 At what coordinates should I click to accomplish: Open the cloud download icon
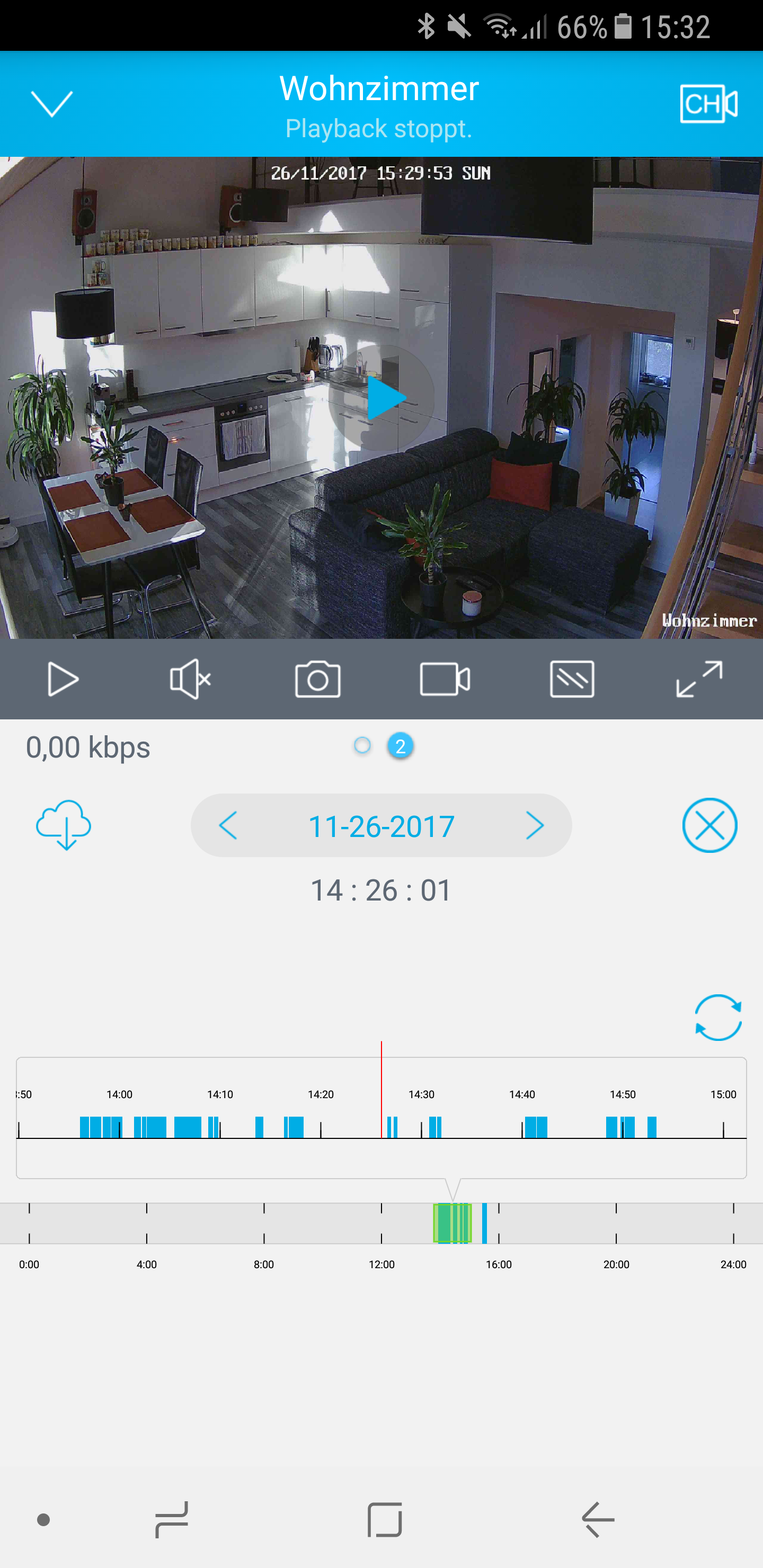(x=64, y=825)
